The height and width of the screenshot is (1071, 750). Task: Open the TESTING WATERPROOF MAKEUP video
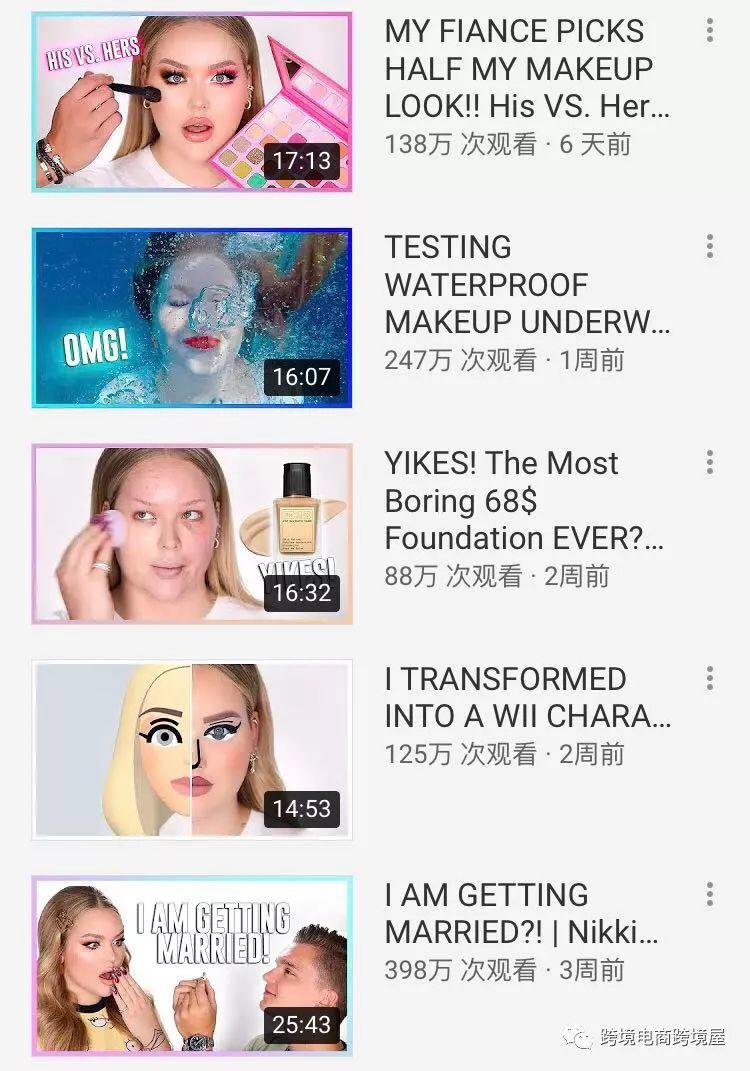pos(192,317)
